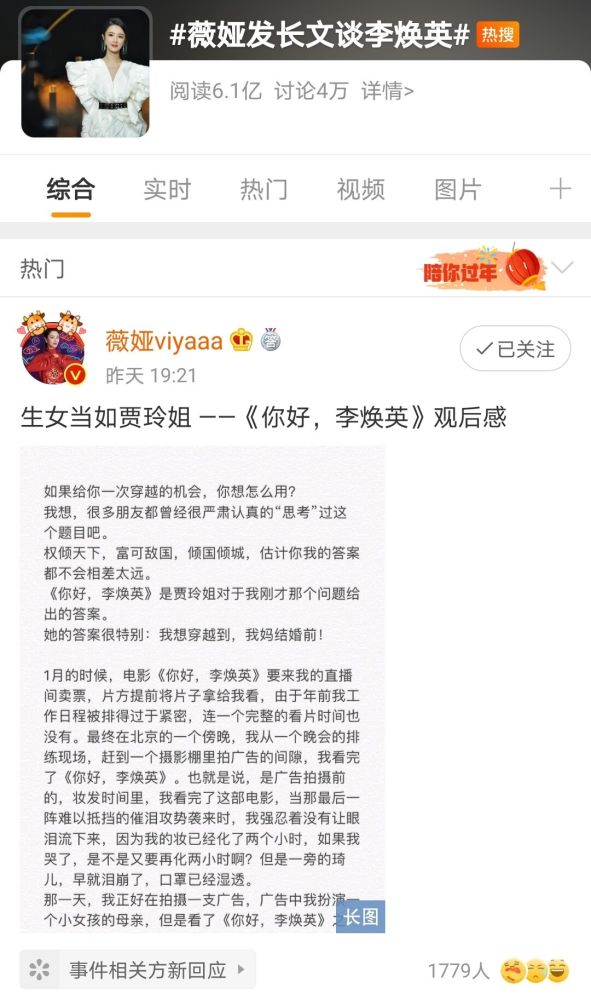The height and width of the screenshot is (1000, 591).
Task: Switch to the 热门 tab
Action: [263, 189]
